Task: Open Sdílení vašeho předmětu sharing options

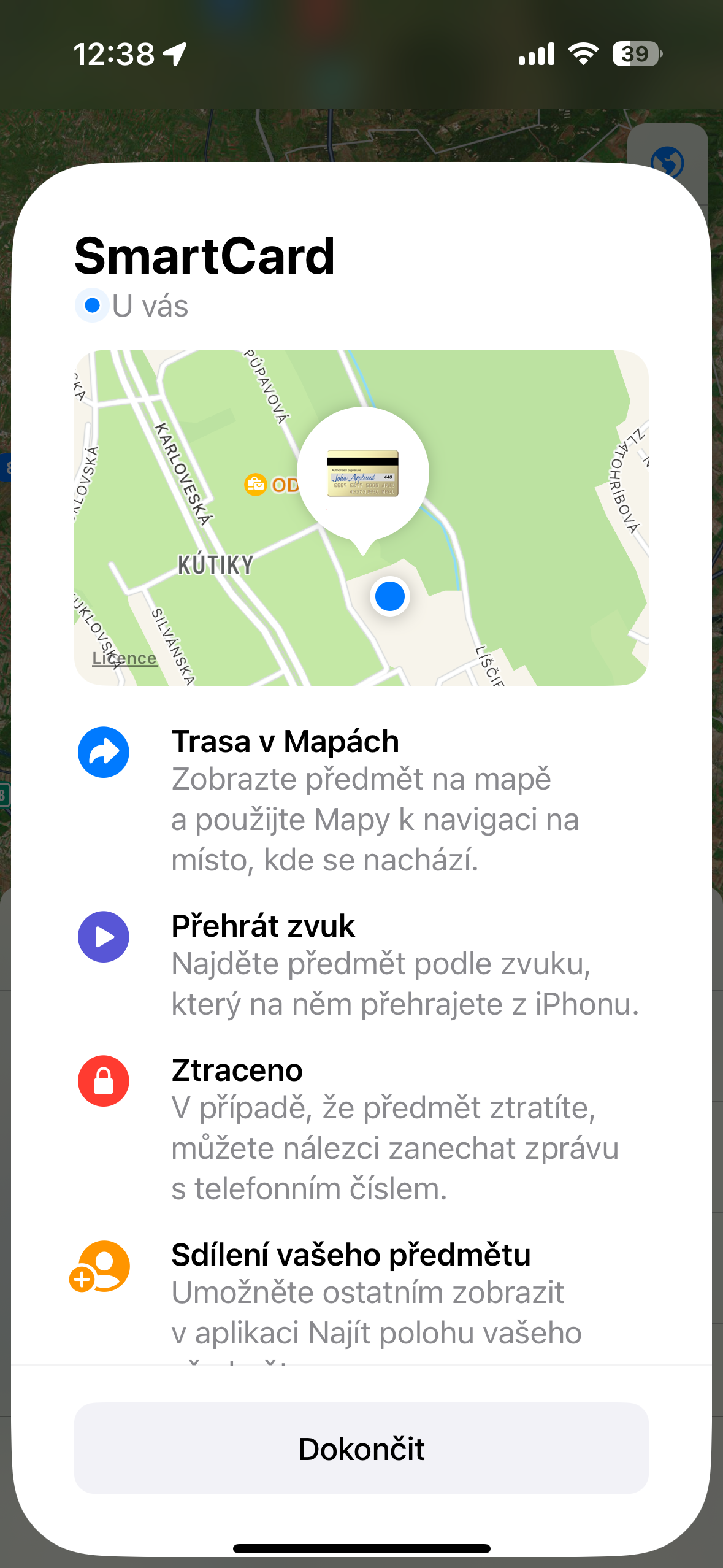Action: click(x=351, y=1267)
